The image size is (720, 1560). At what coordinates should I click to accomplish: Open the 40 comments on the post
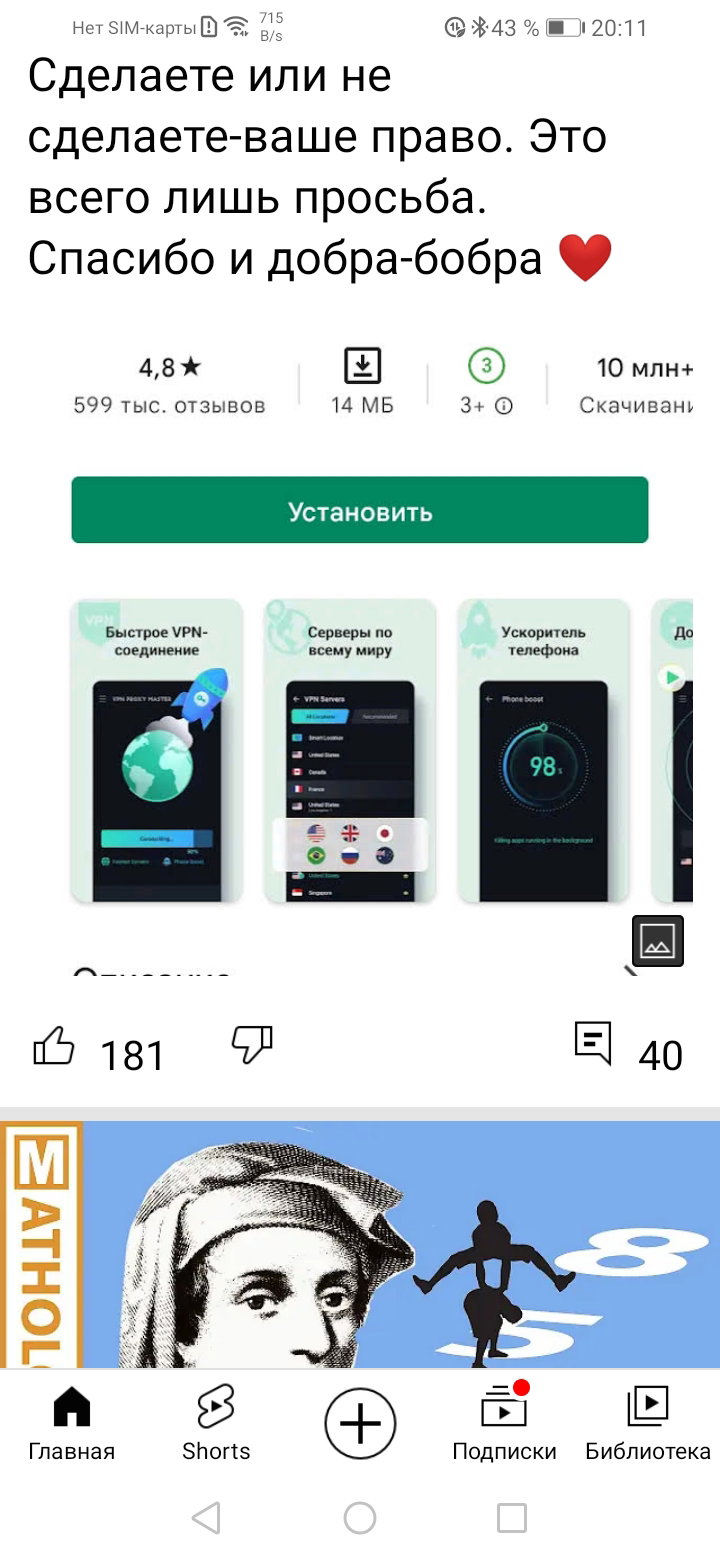(593, 1044)
